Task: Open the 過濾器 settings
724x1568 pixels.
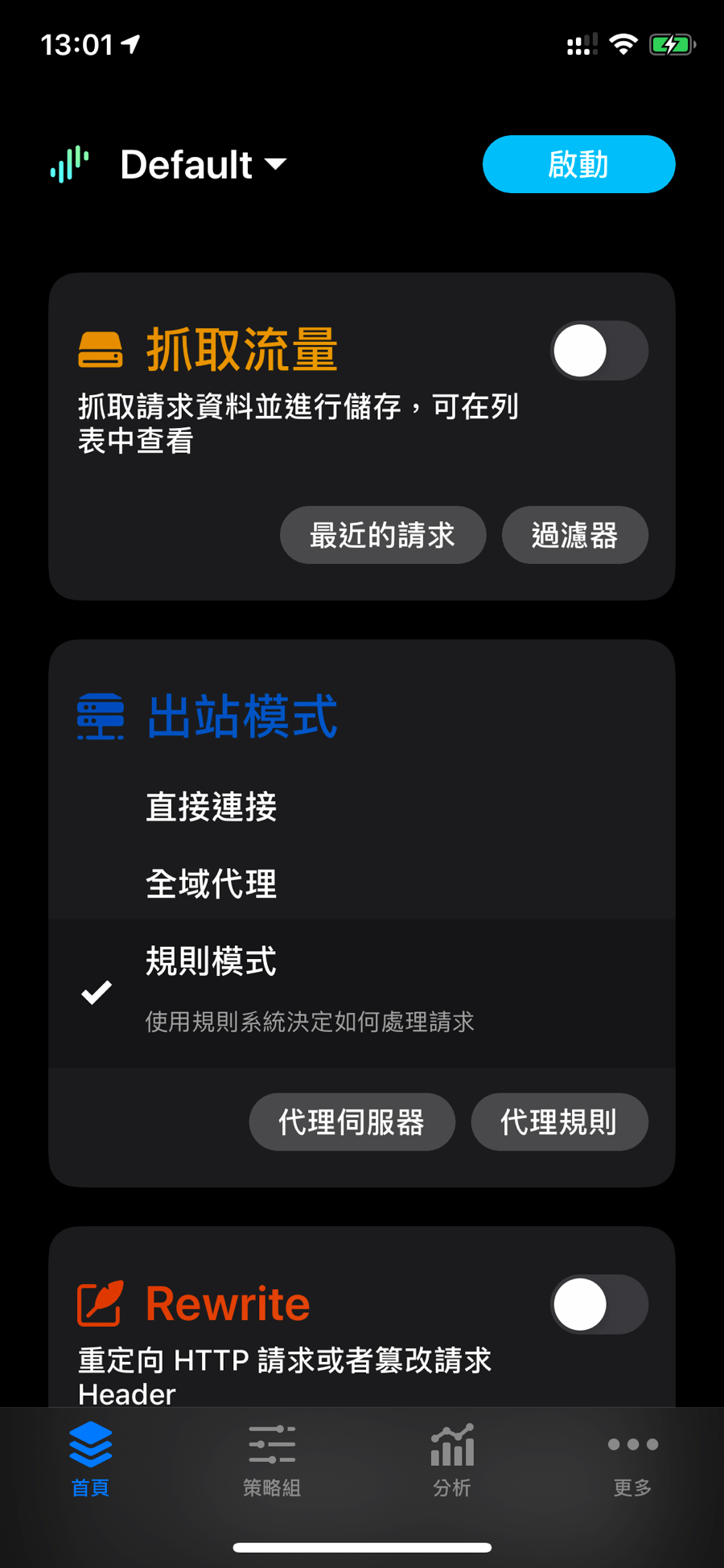Action: pyautogui.click(x=575, y=535)
